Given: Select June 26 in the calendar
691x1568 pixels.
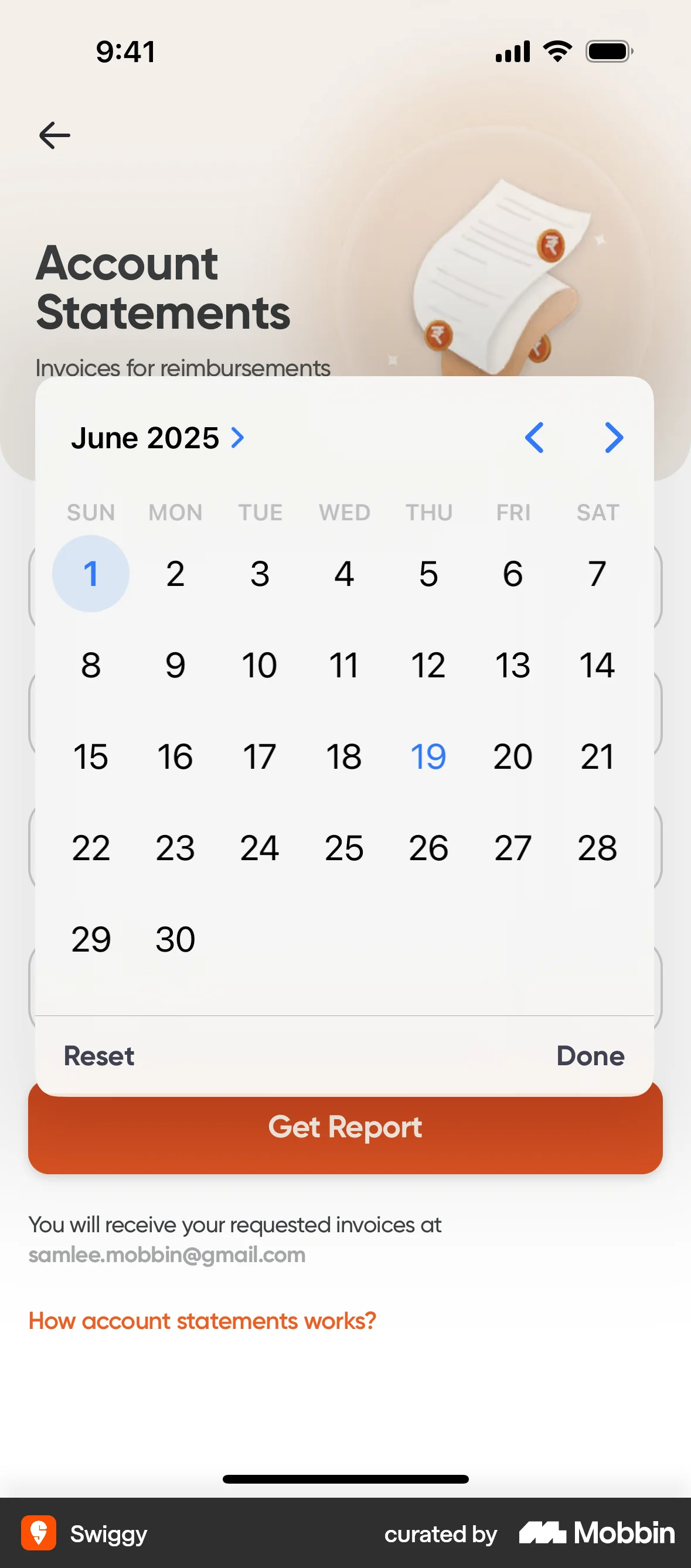Looking at the screenshot, I should (428, 848).
